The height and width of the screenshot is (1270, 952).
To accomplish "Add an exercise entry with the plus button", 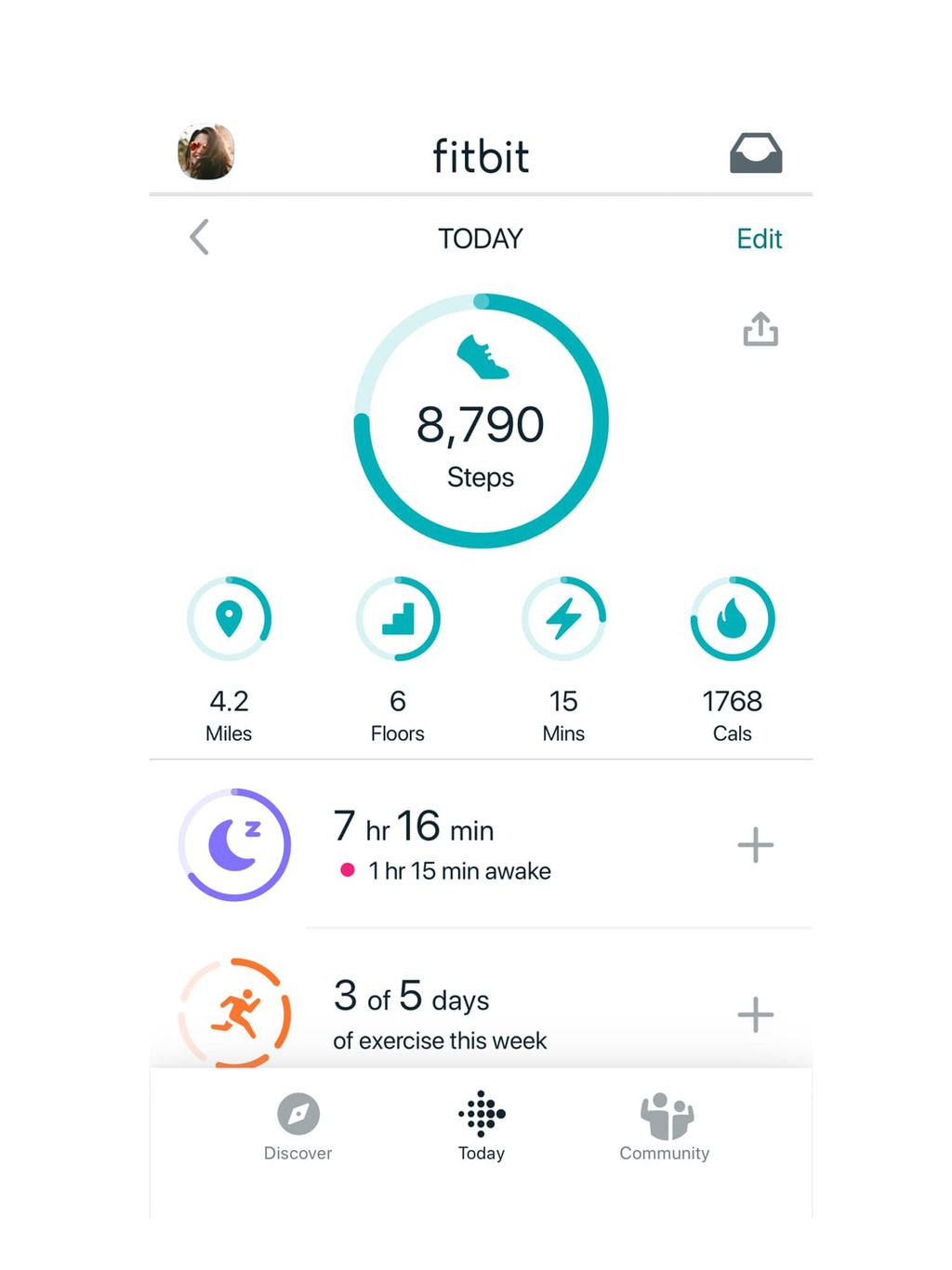I will pos(755,1014).
